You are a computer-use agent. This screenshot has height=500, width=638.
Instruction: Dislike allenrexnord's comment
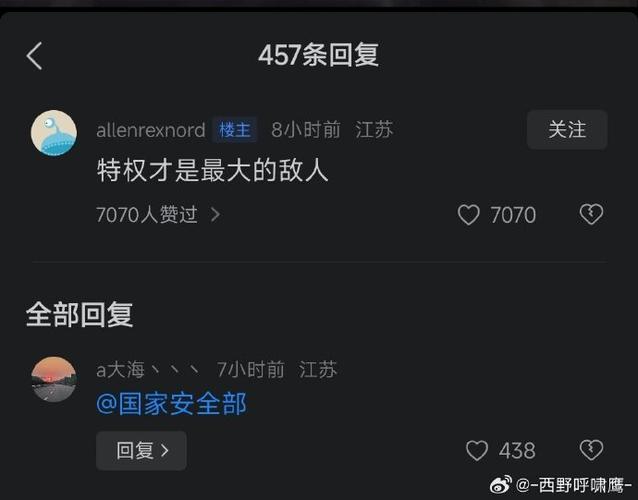tap(591, 215)
